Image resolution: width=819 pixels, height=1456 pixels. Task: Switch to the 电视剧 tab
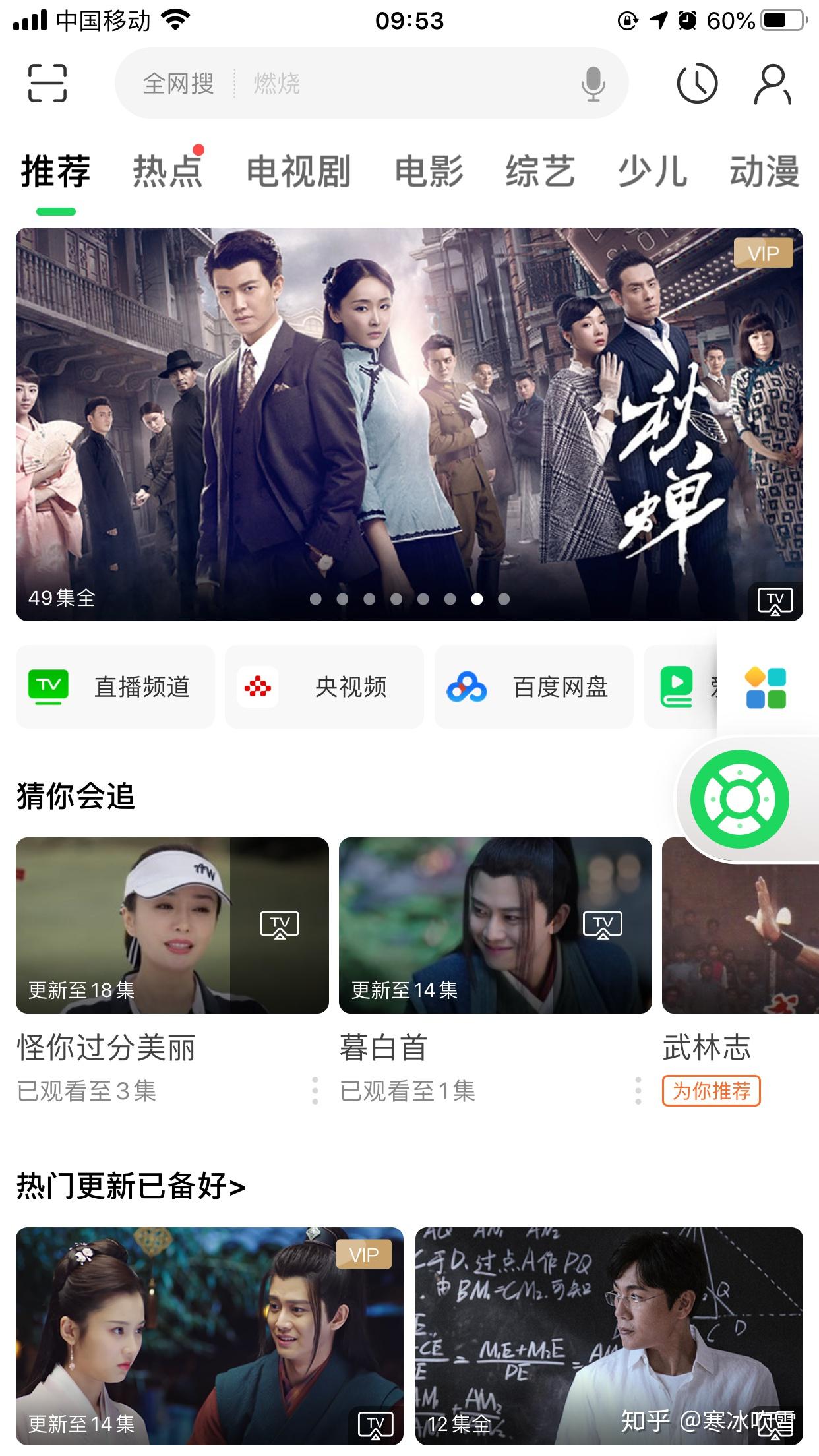click(x=298, y=171)
